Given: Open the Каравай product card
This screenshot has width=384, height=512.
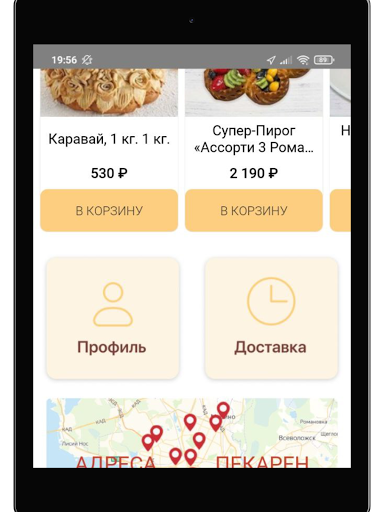Looking at the screenshot, I should (109, 128).
